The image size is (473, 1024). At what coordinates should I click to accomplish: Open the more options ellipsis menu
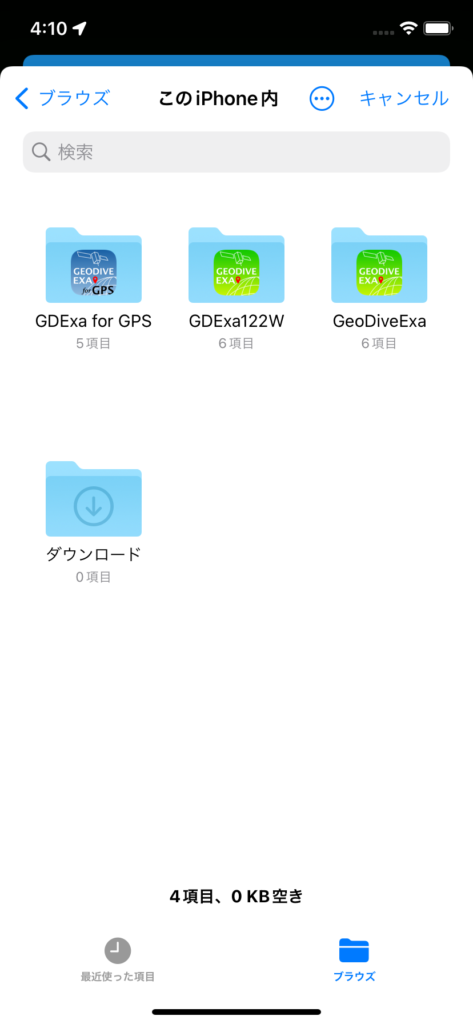pyautogui.click(x=321, y=99)
